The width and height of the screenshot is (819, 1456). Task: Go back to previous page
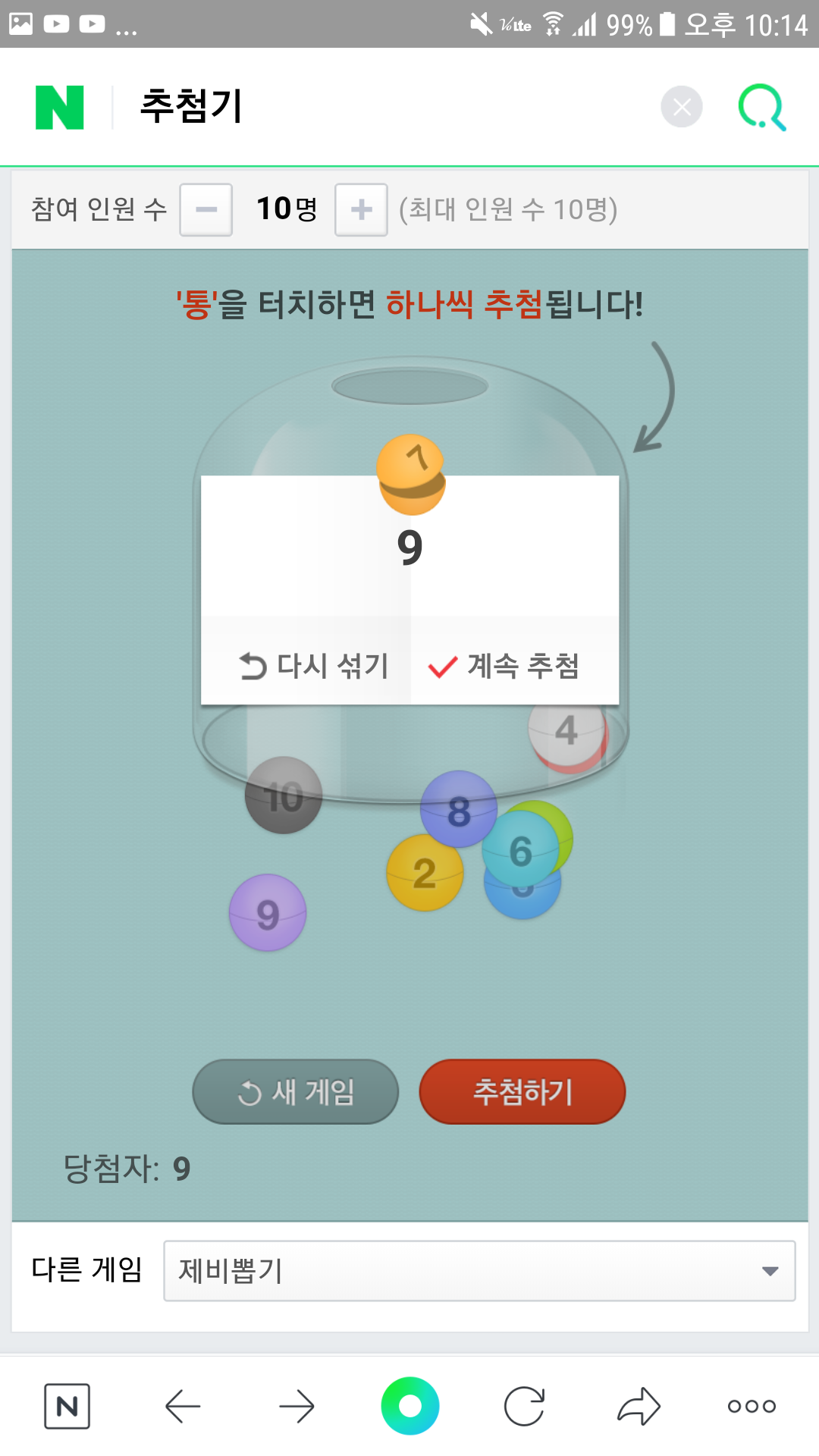[x=183, y=1406]
